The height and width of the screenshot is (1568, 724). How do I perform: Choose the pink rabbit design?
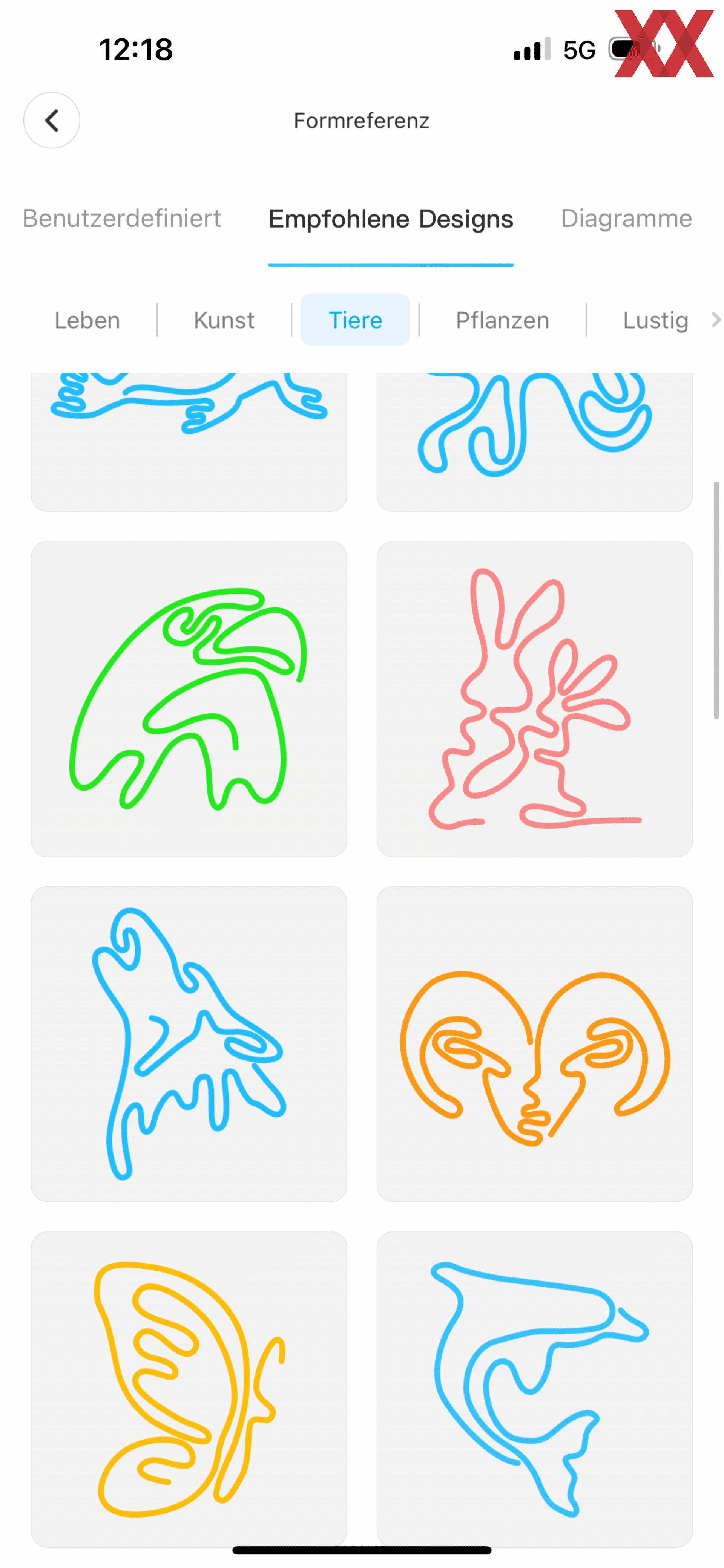[x=535, y=699]
